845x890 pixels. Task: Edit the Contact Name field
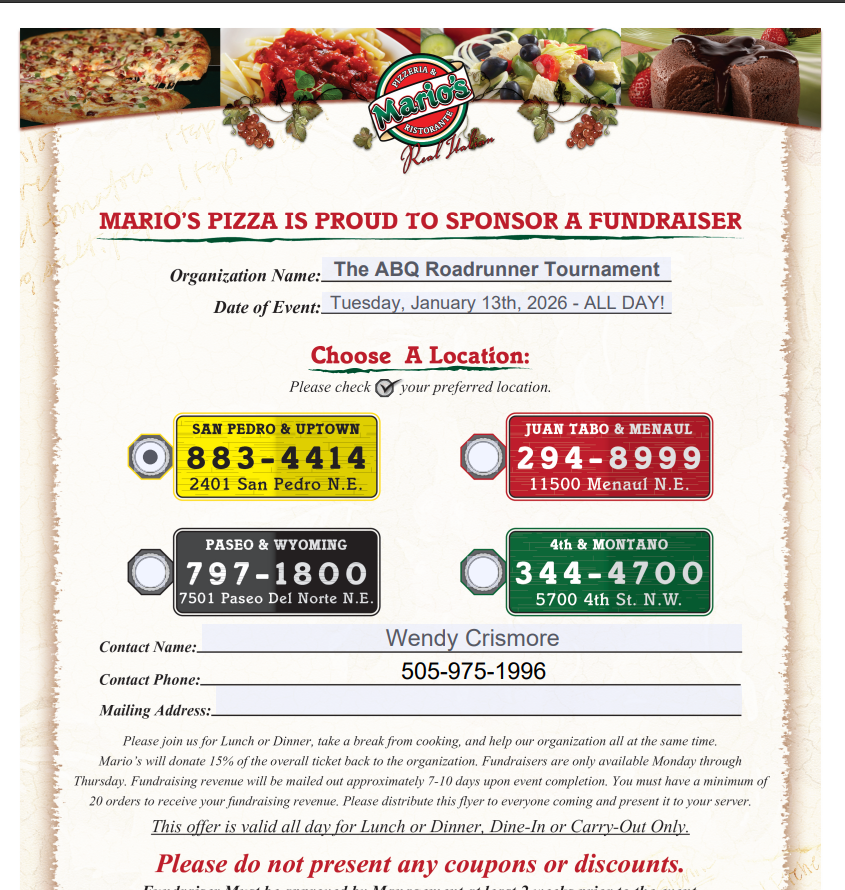pyautogui.click(x=471, y=638)
